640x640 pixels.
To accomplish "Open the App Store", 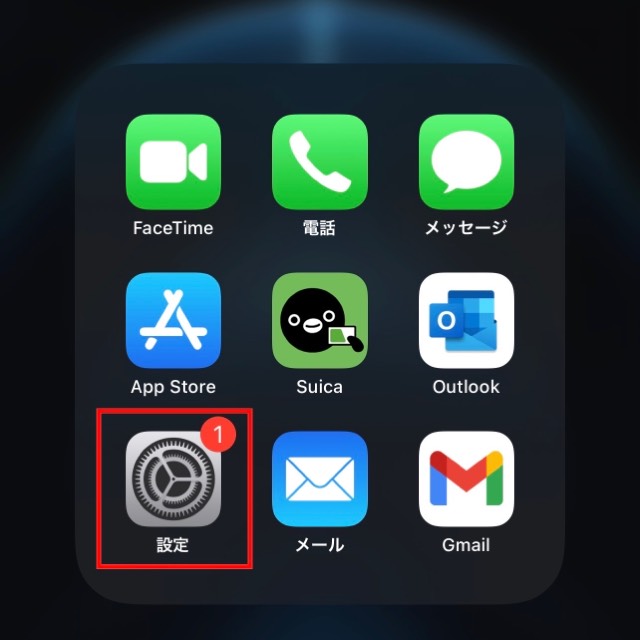I will coord(173,320).
